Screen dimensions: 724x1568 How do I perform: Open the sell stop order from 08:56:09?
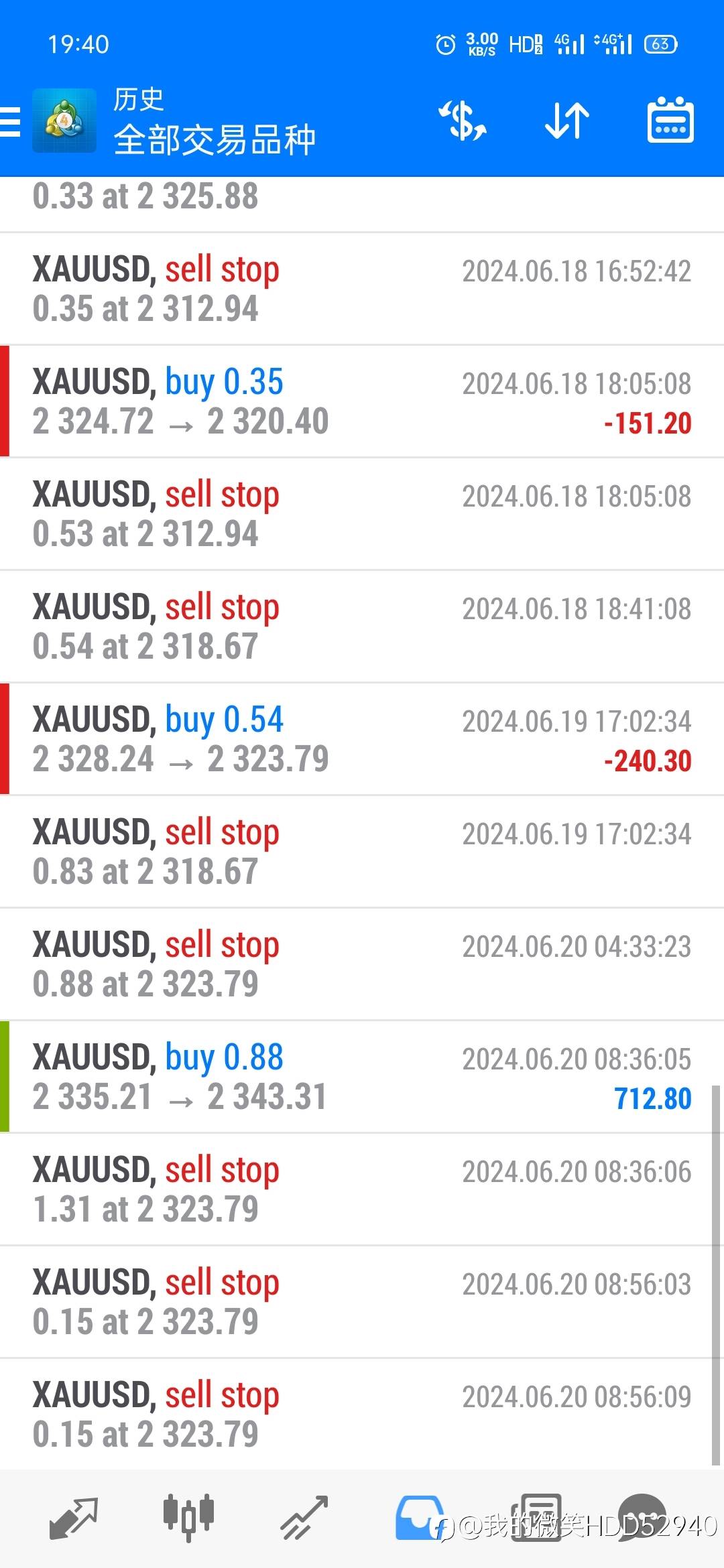[362, 1415]
